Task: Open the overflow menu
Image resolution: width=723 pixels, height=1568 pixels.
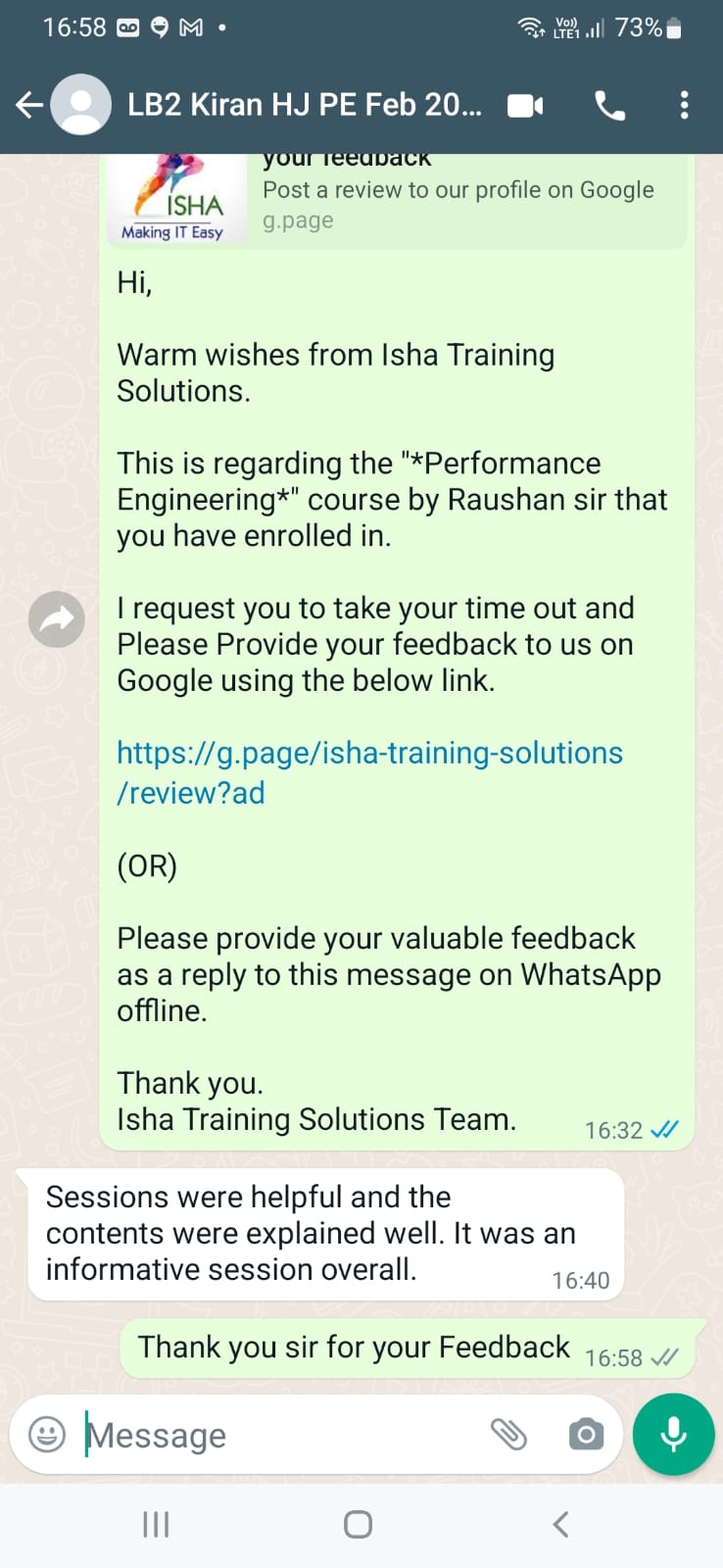Action: point(684,105)
